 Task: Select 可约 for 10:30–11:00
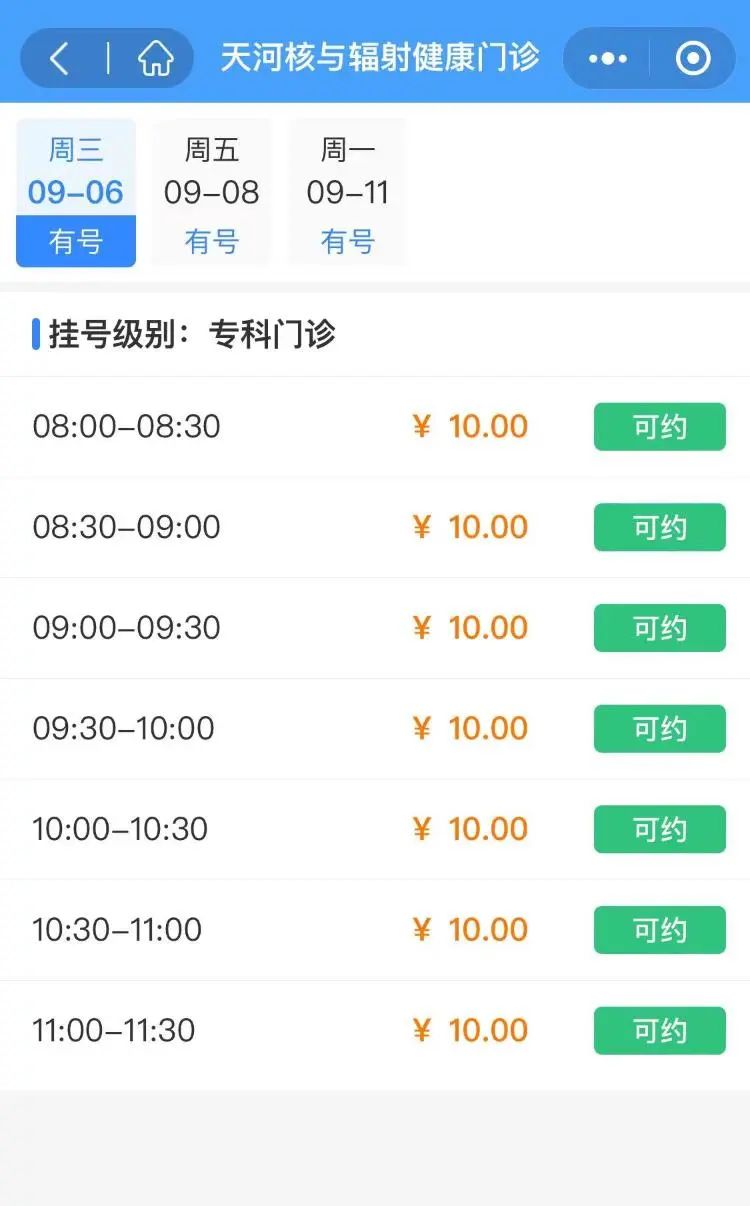659,930
